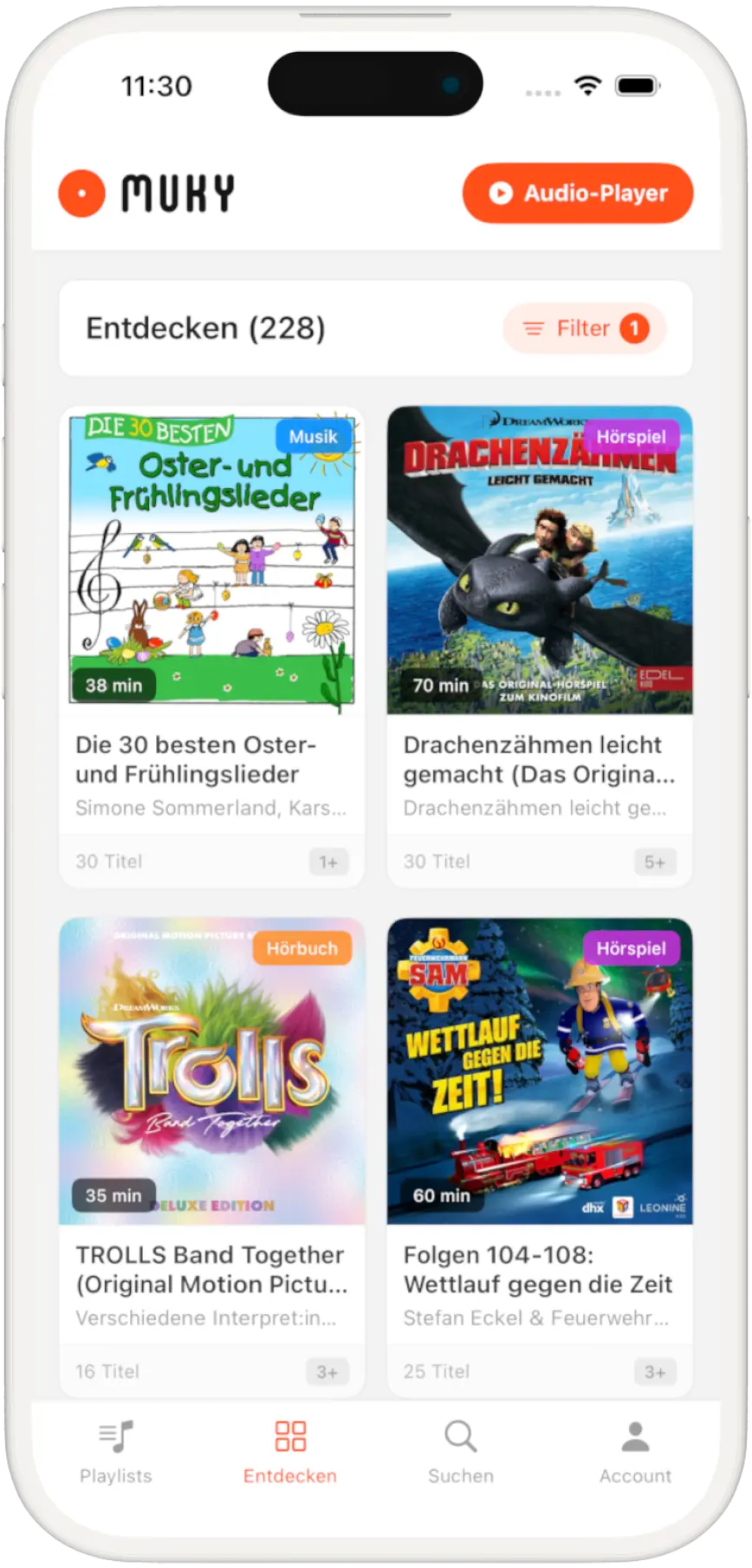
Task: Tap the 70 min duration badge
Action: coord(442,685)
